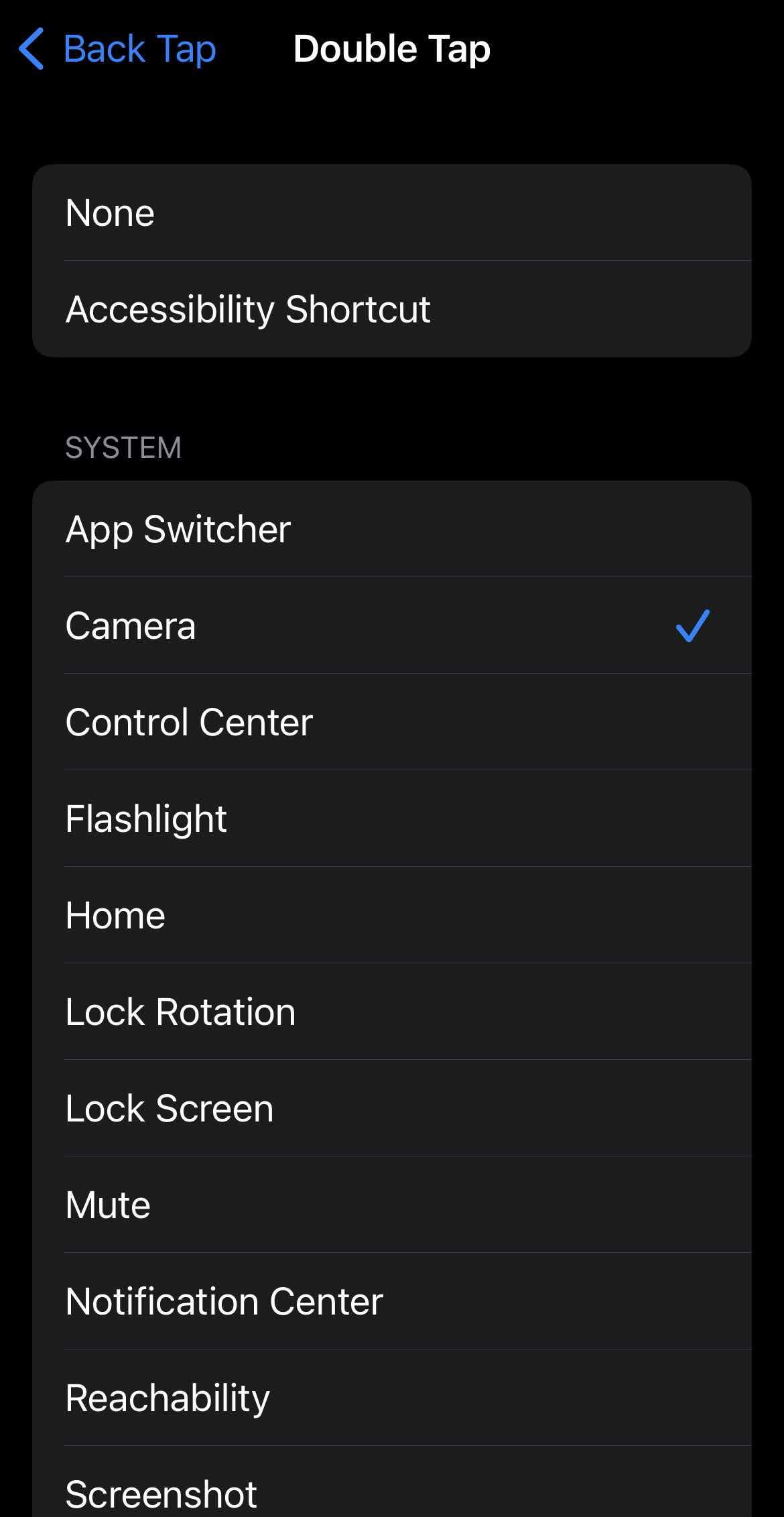The width and height of the screenshot is (784, 1517).
Task: Go back to Back Tap settings
Action: tap(118, 50)
